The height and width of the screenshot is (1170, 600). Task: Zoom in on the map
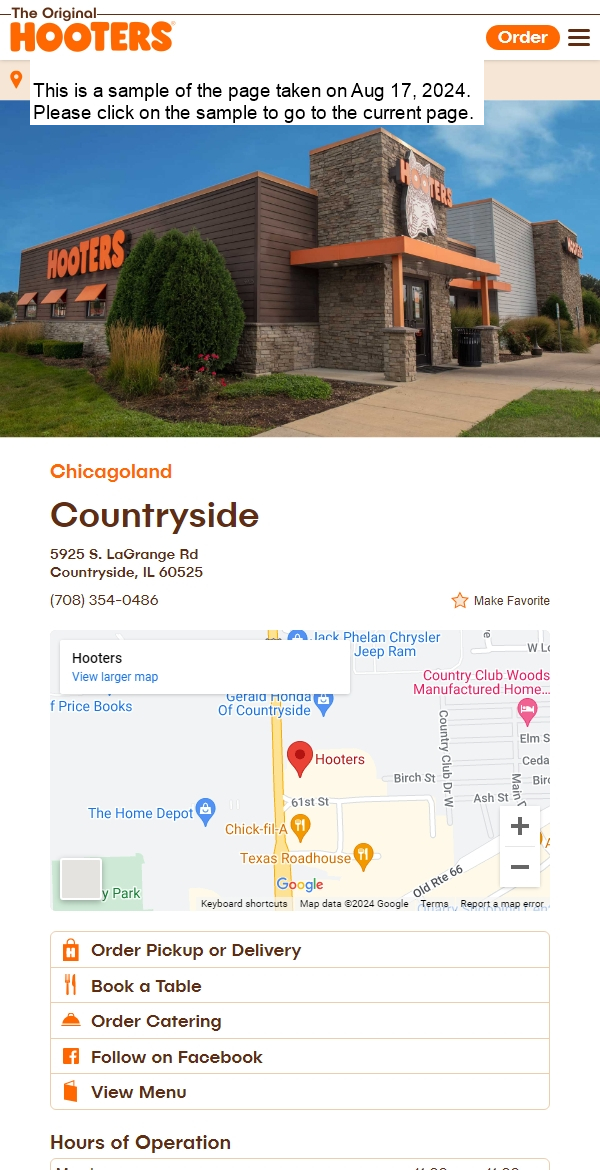[x=519, y=827]
